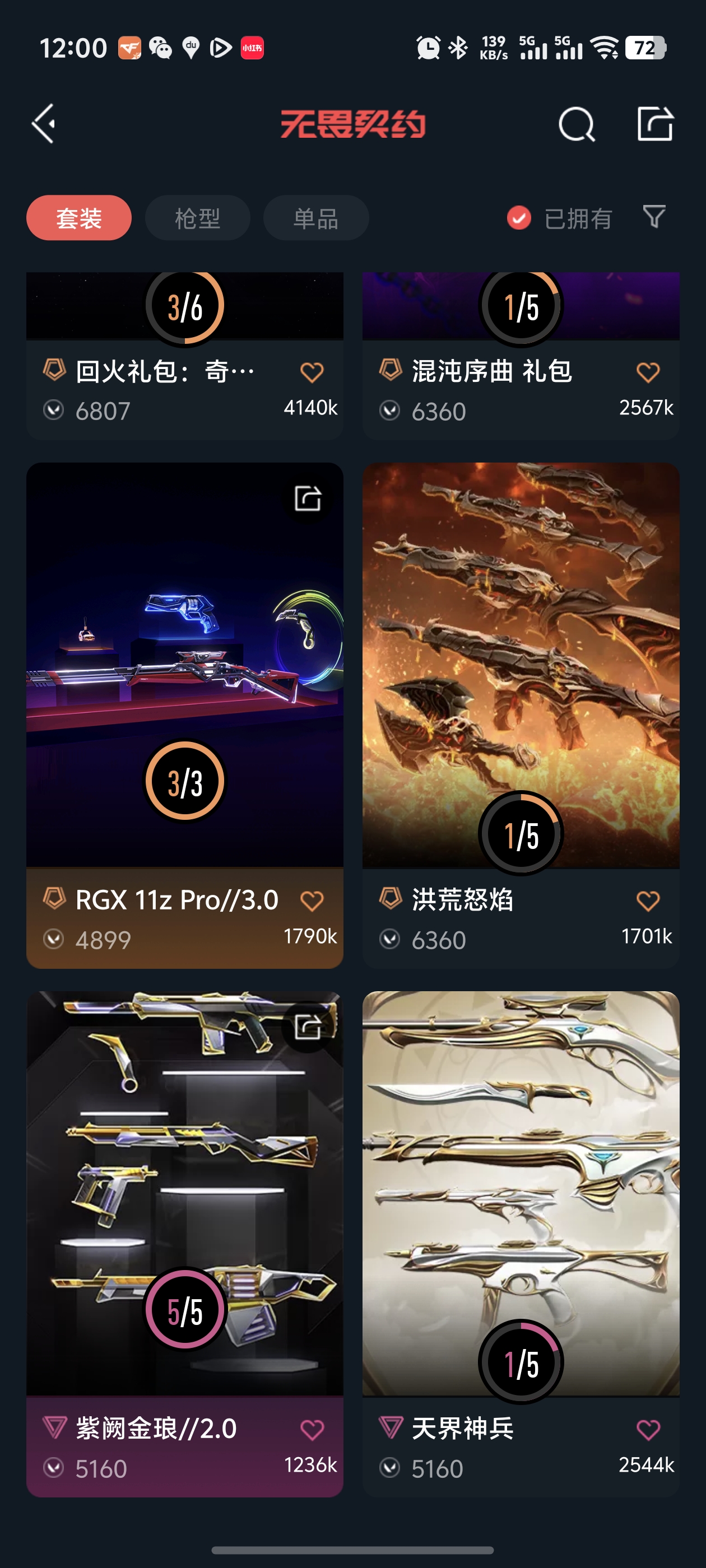Viewport: 706px width, 1568px height.
Task: Favorite the 天界神兵 bundle
Action: 648,1430
